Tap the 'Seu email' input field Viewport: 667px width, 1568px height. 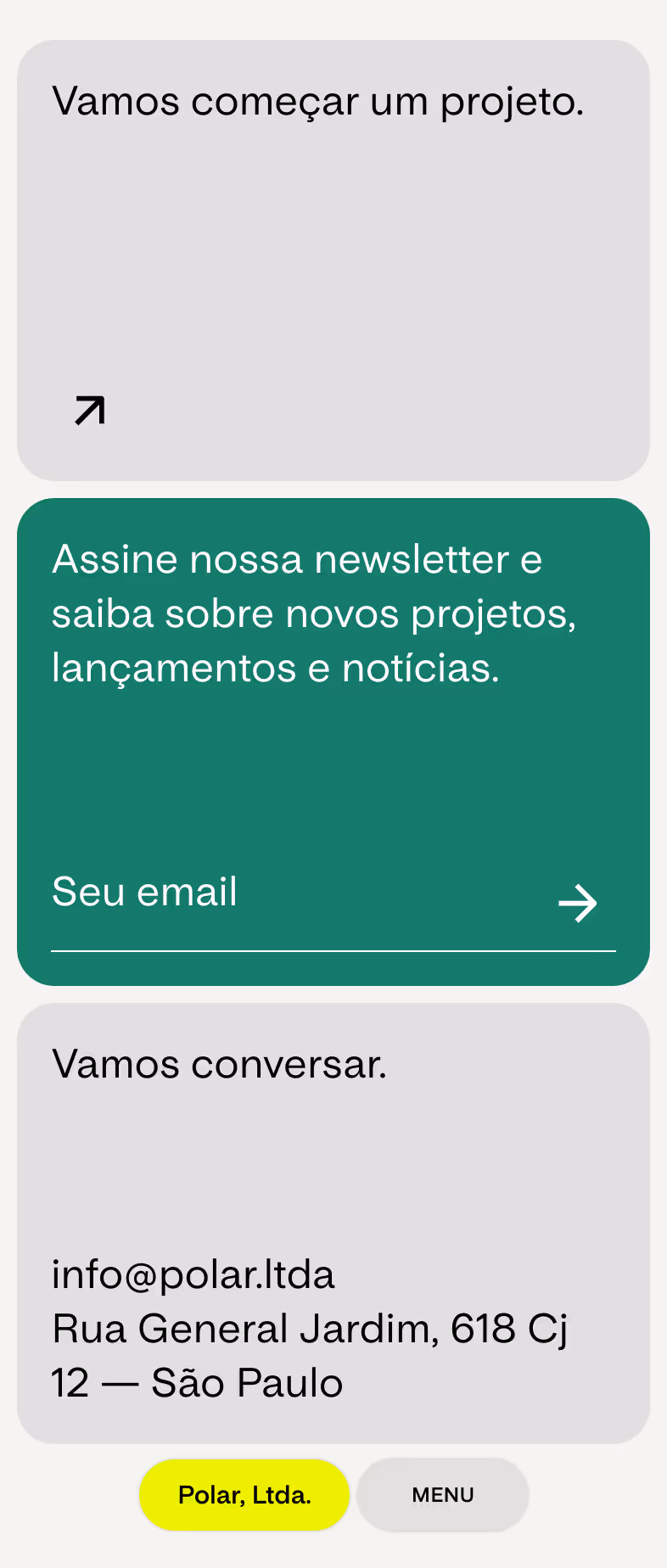click(289, 893)
